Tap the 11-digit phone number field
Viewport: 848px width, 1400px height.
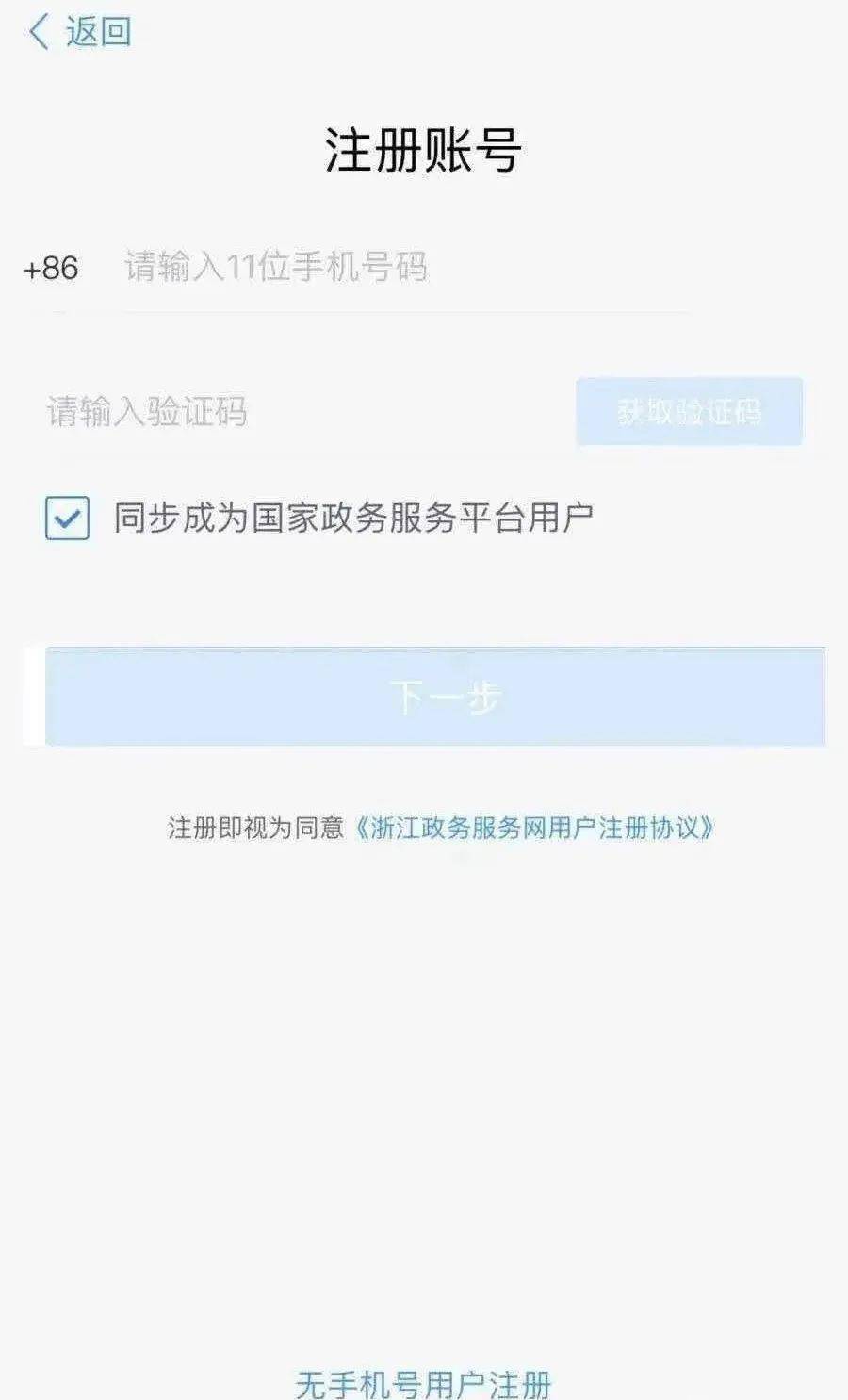pyautogui.click(x=396, y=268)
